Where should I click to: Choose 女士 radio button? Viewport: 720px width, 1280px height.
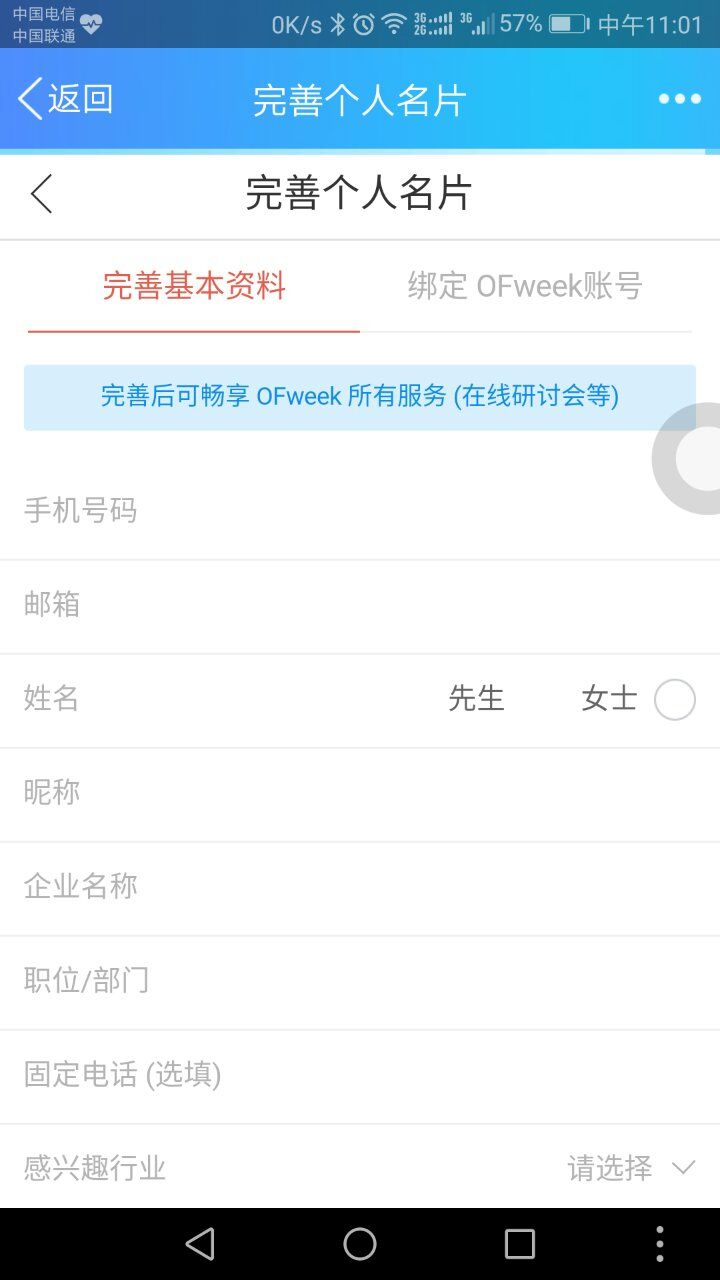[x=674, y=700]
